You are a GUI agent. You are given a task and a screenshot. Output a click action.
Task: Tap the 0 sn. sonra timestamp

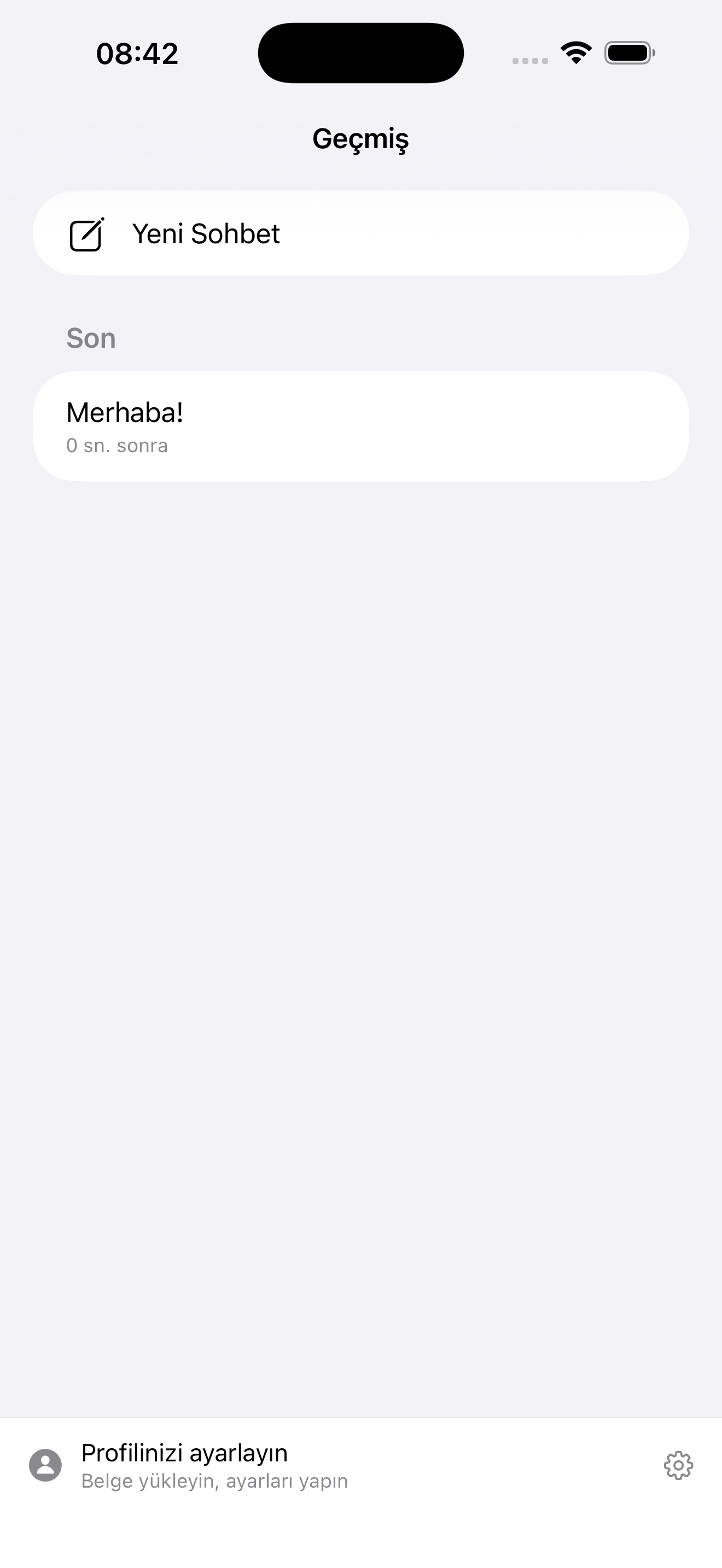click(x=118, y=445)
